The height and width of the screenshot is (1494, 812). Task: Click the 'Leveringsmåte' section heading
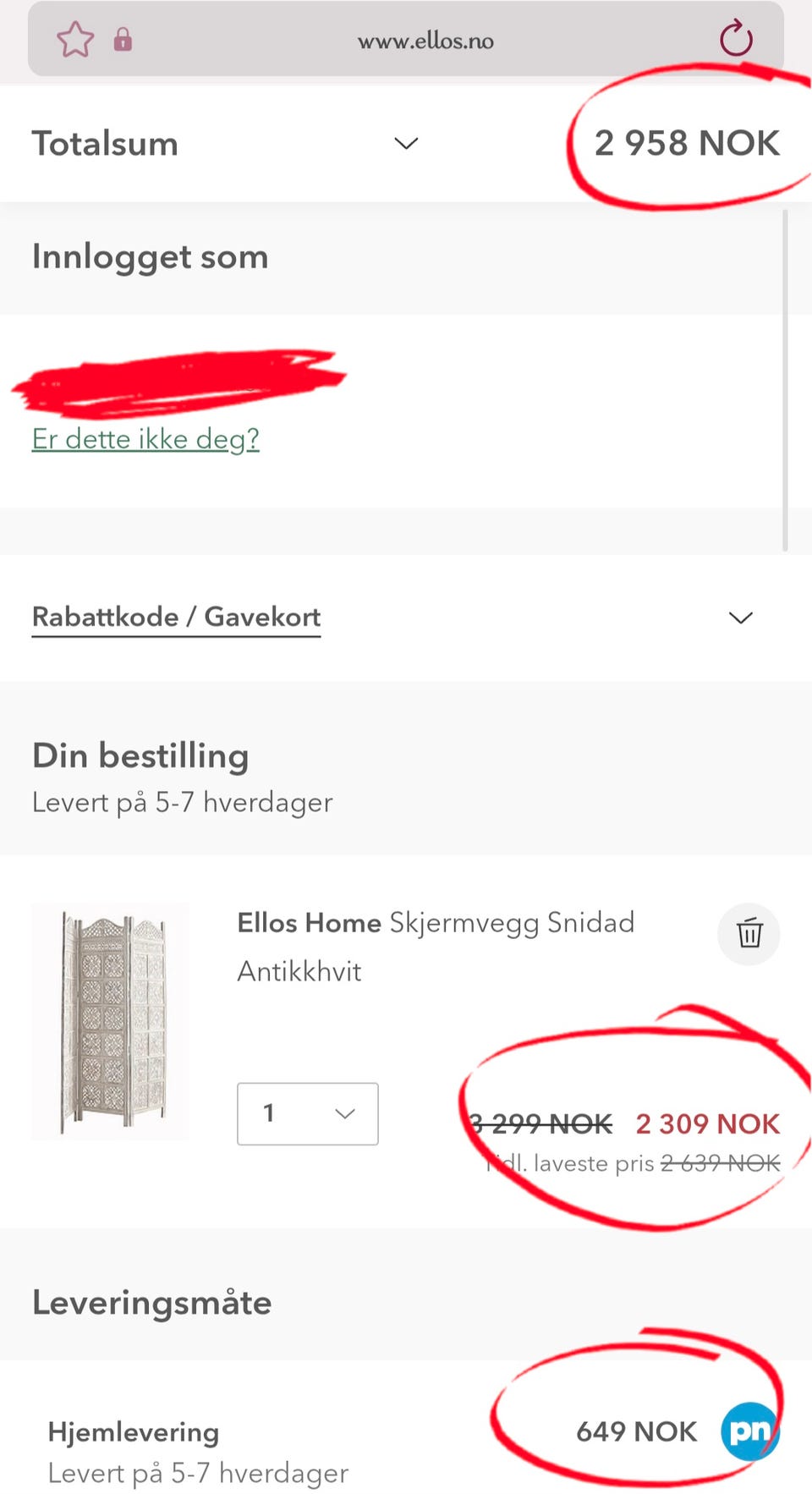pyautogui.click(x=151, y=1302)
